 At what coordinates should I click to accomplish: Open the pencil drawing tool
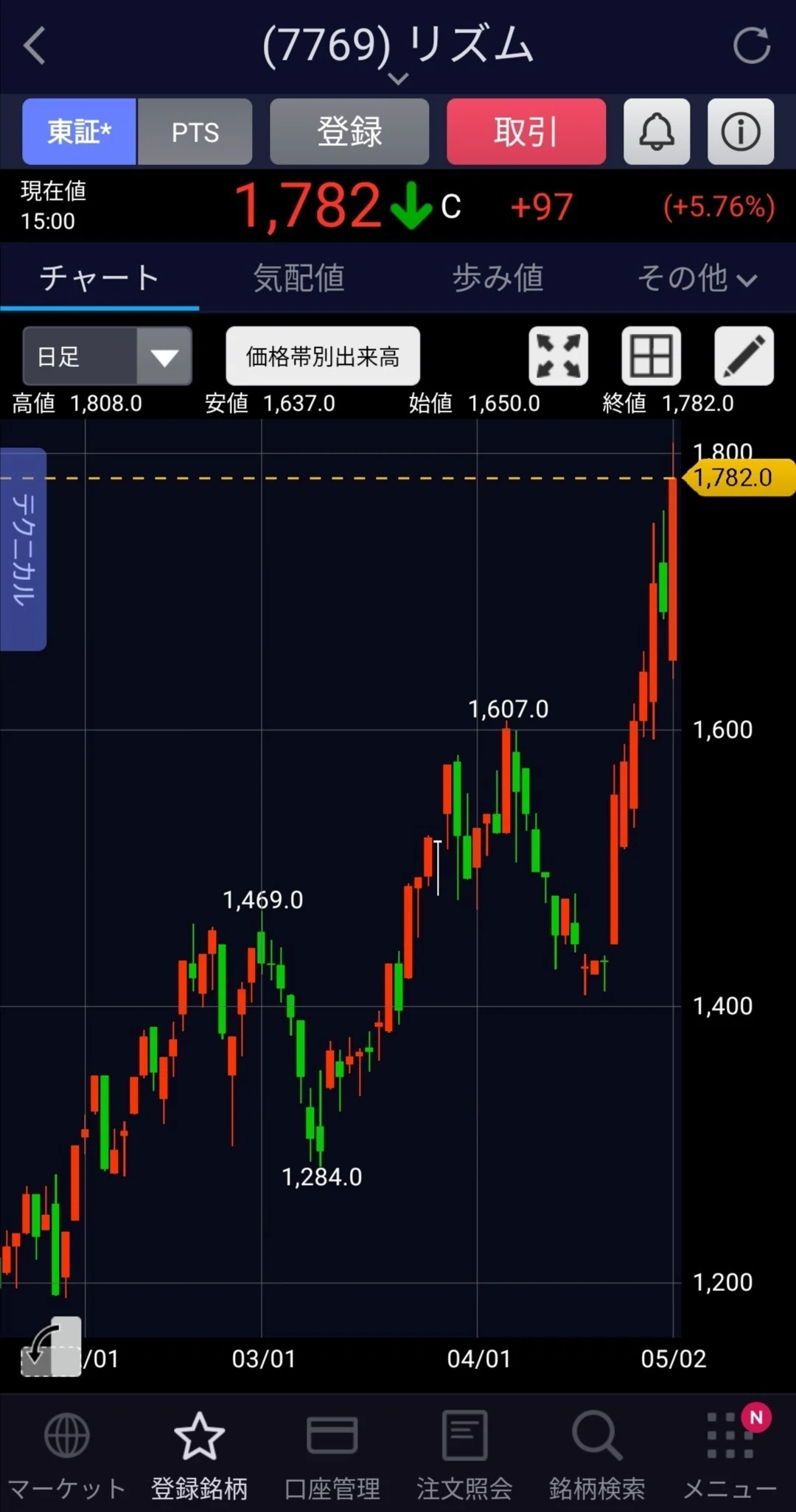[x=744, y=356]
